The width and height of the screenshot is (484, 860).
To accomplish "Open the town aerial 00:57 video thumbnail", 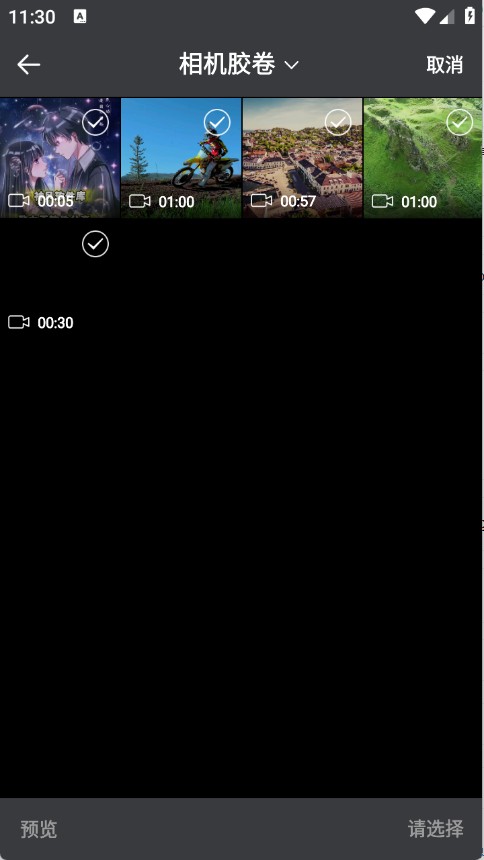I will (x=302, y=158).
